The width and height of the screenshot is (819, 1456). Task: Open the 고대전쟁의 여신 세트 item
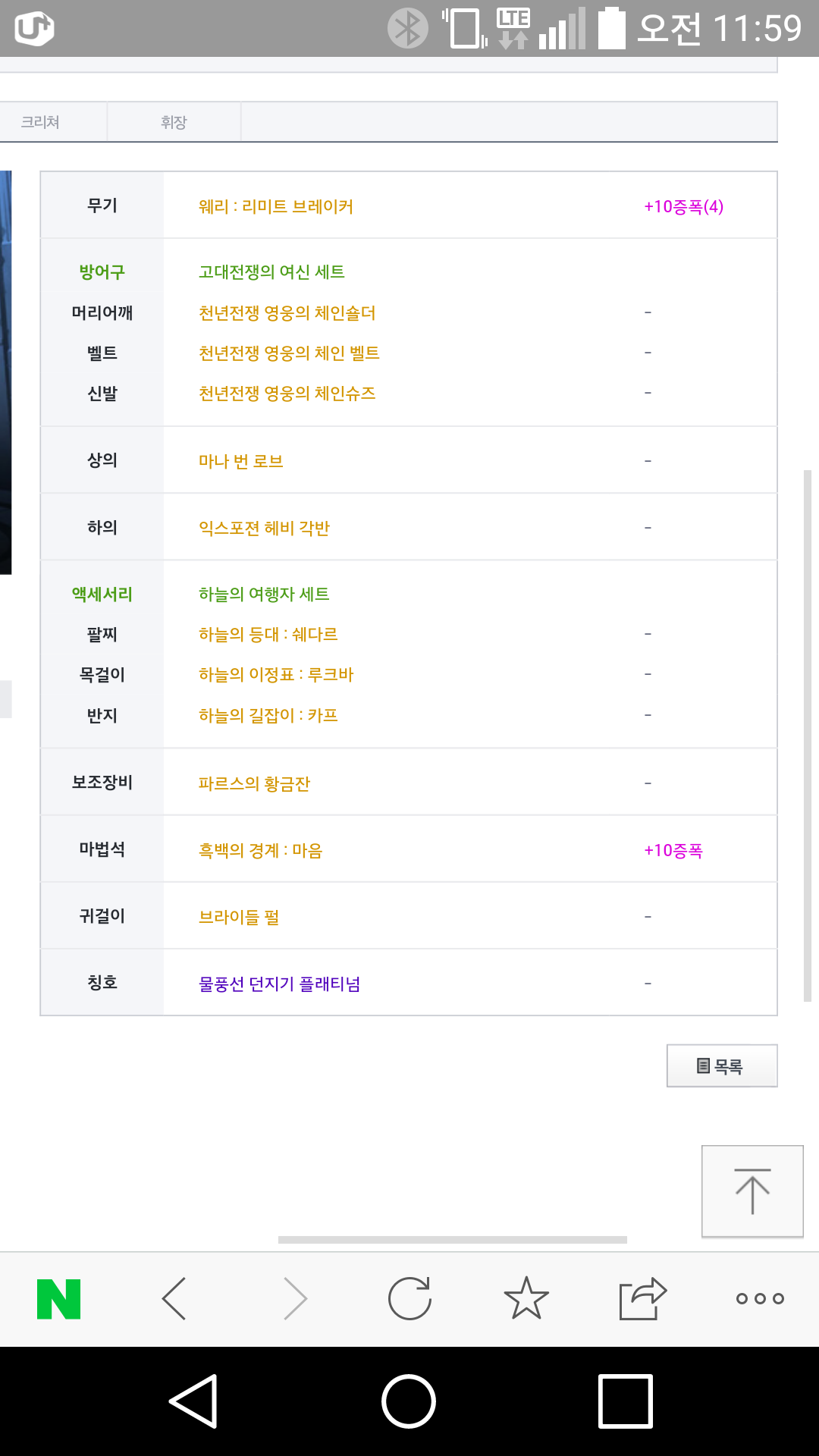tap(271, 271)
